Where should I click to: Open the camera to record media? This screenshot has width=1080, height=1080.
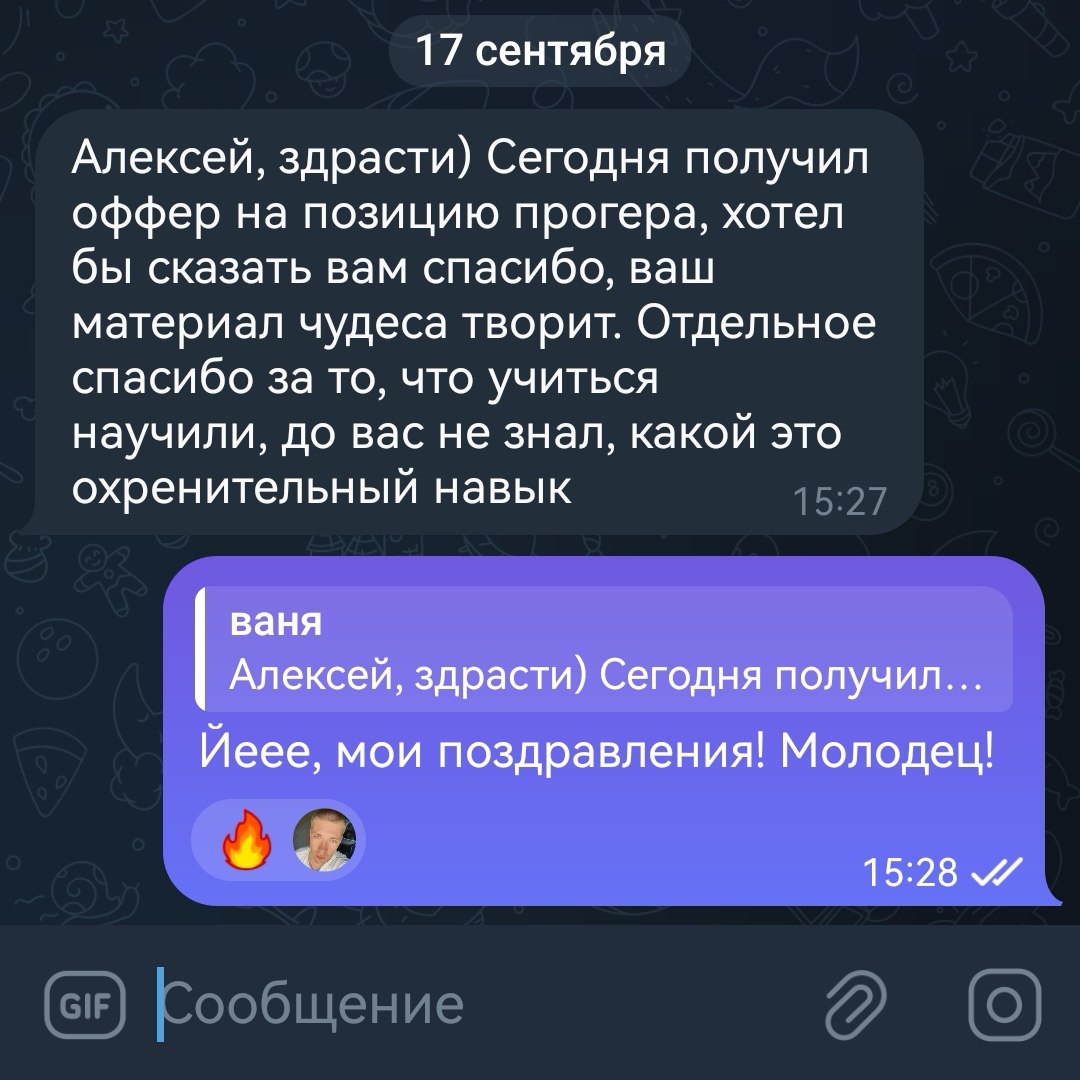pyautogui.click(x=1005, y=1004)
